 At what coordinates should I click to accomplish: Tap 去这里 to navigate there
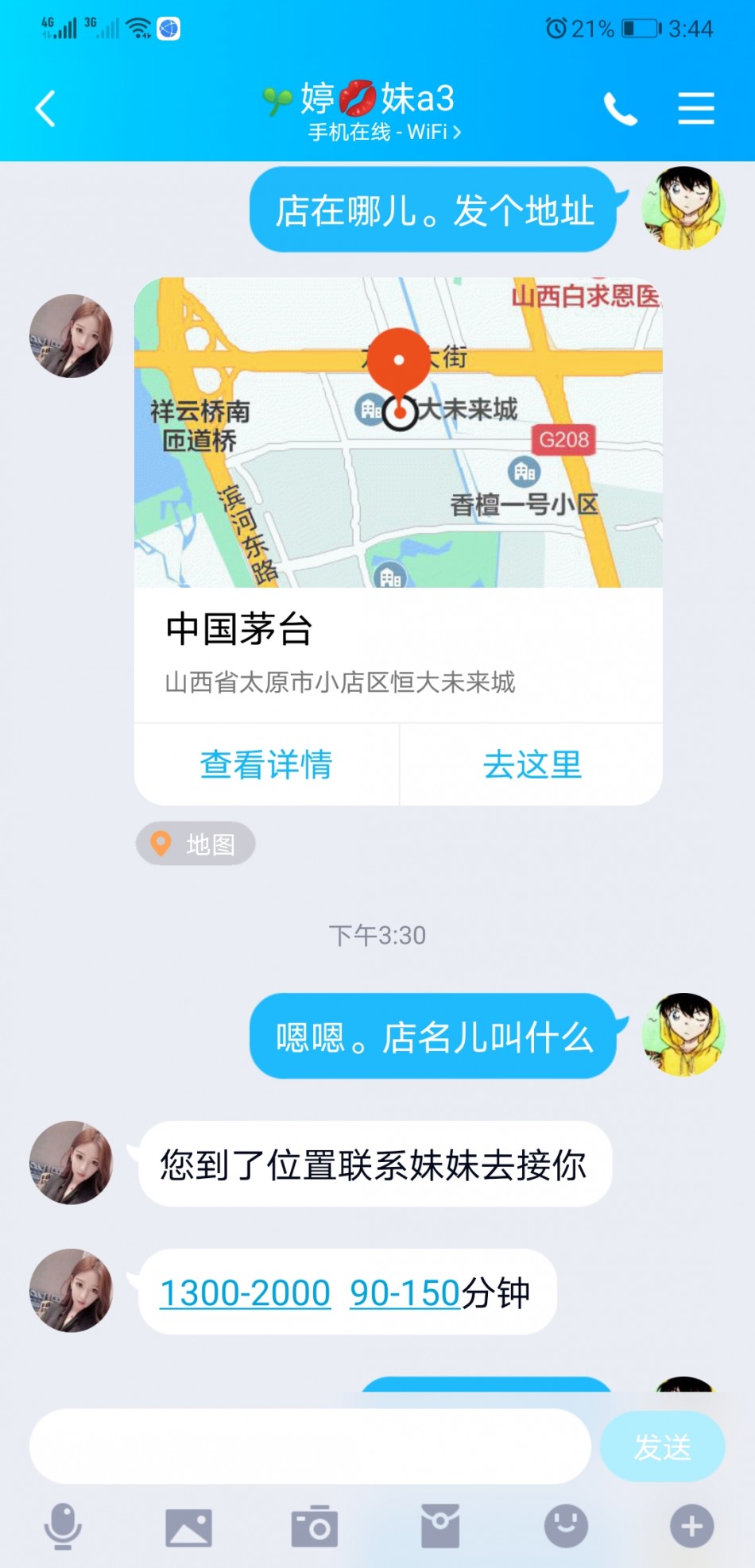point(532,765)
